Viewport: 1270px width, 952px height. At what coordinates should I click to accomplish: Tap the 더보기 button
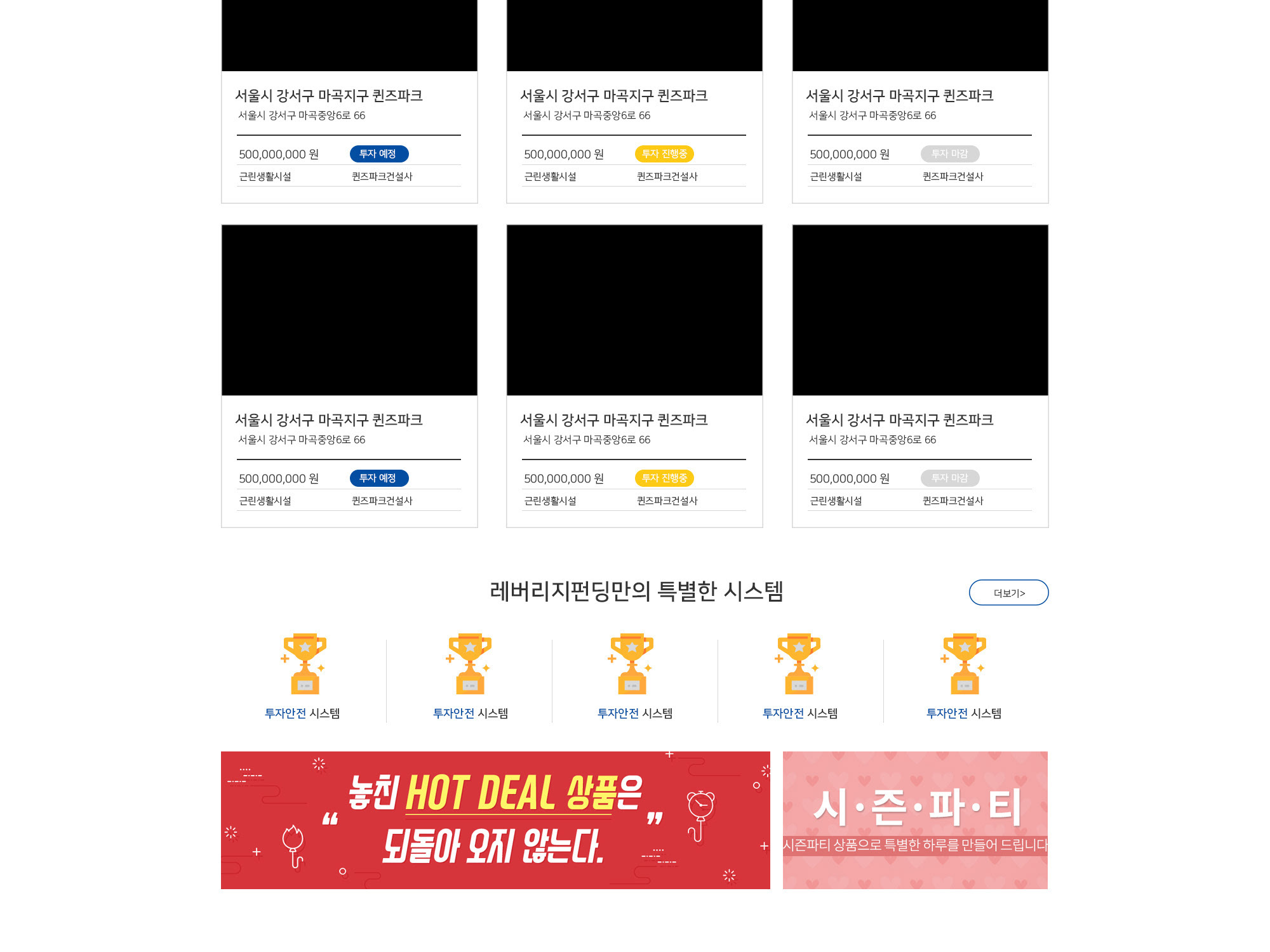point(1008,592)
